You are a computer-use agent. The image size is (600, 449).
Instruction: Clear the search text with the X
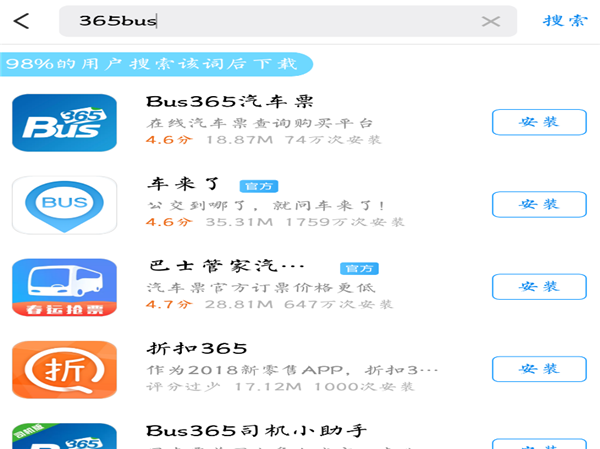click(x=491, y=21)
